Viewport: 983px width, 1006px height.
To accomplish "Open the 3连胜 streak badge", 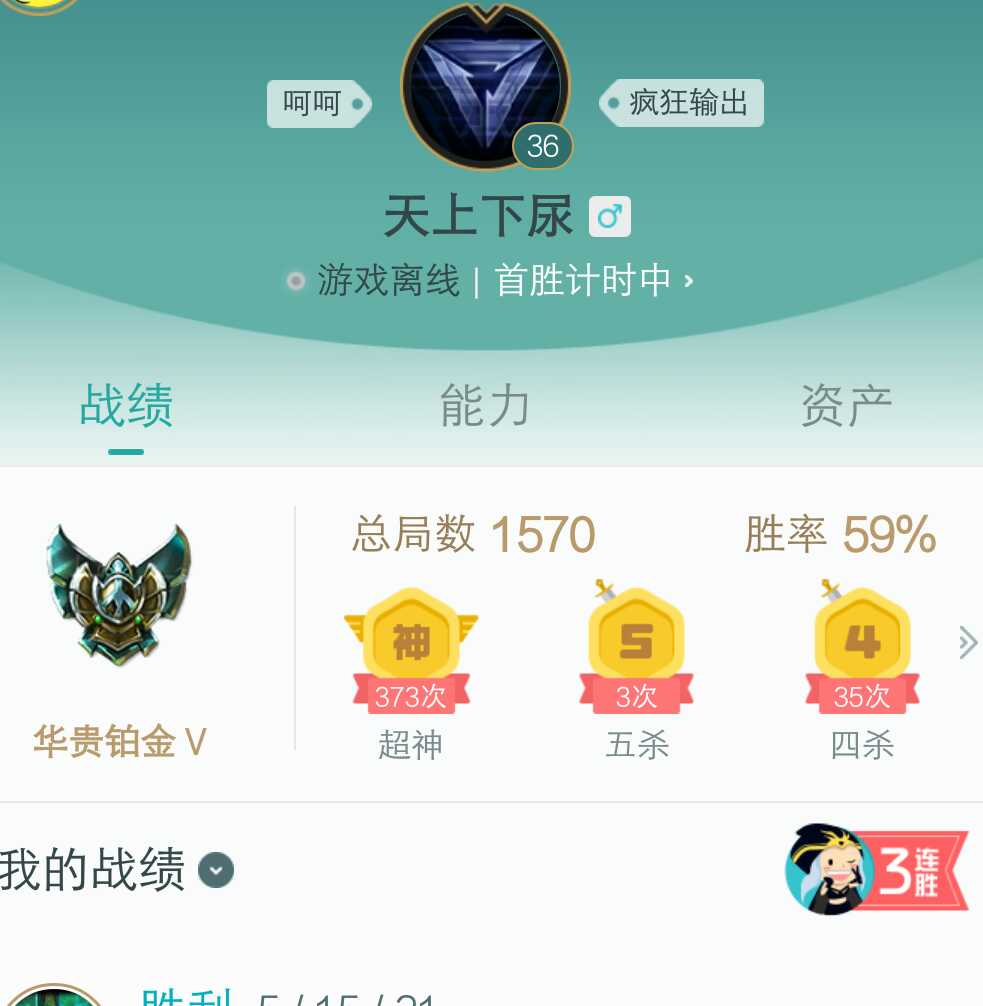I will pos(877,870).
